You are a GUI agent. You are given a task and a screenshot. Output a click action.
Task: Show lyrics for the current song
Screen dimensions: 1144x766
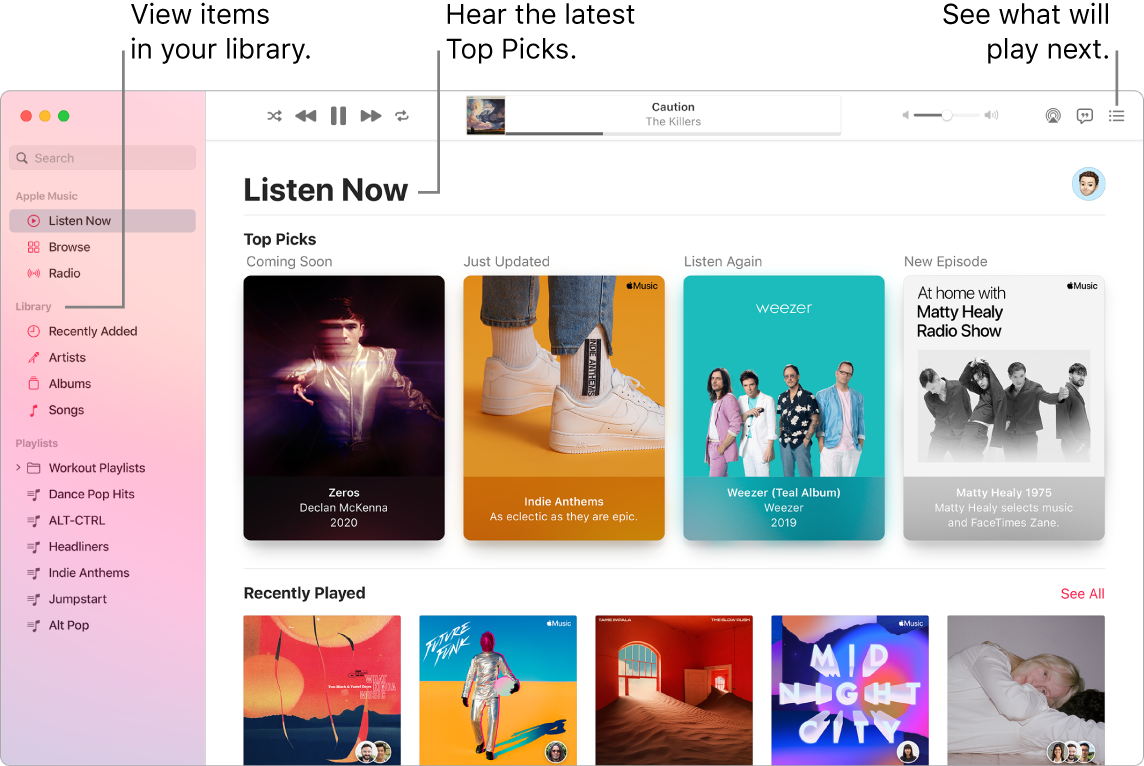pyautogui.click(x=1084, y=116)
